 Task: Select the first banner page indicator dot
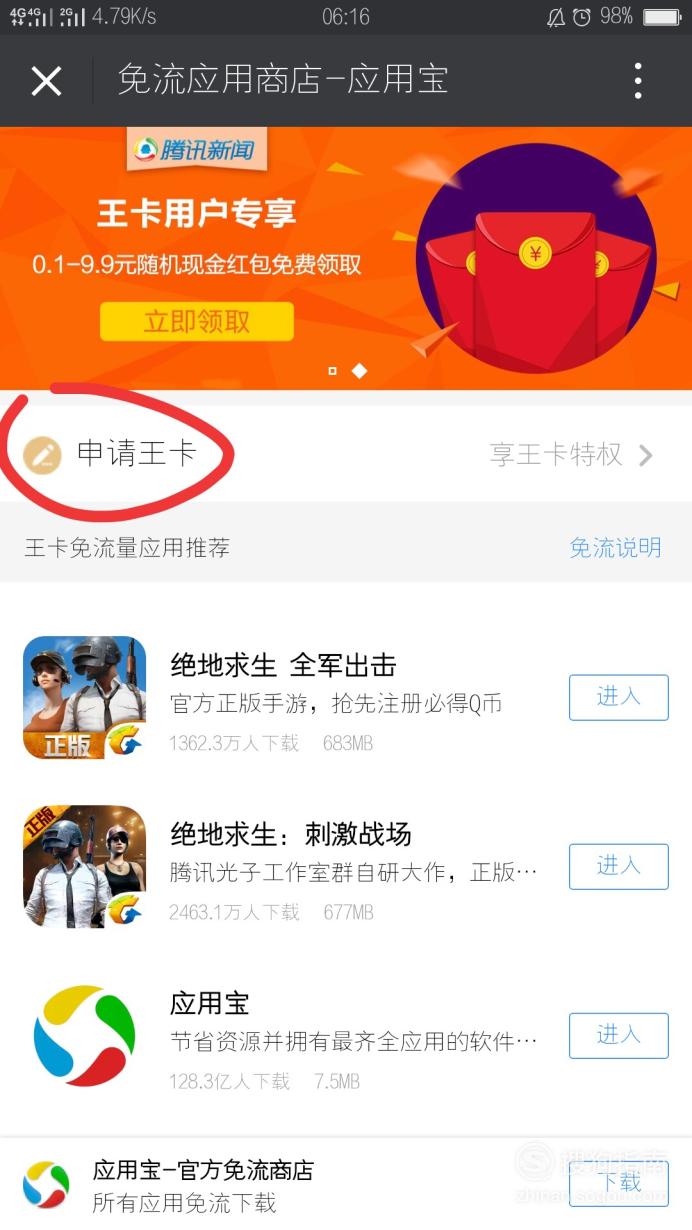tap(333, 371)
